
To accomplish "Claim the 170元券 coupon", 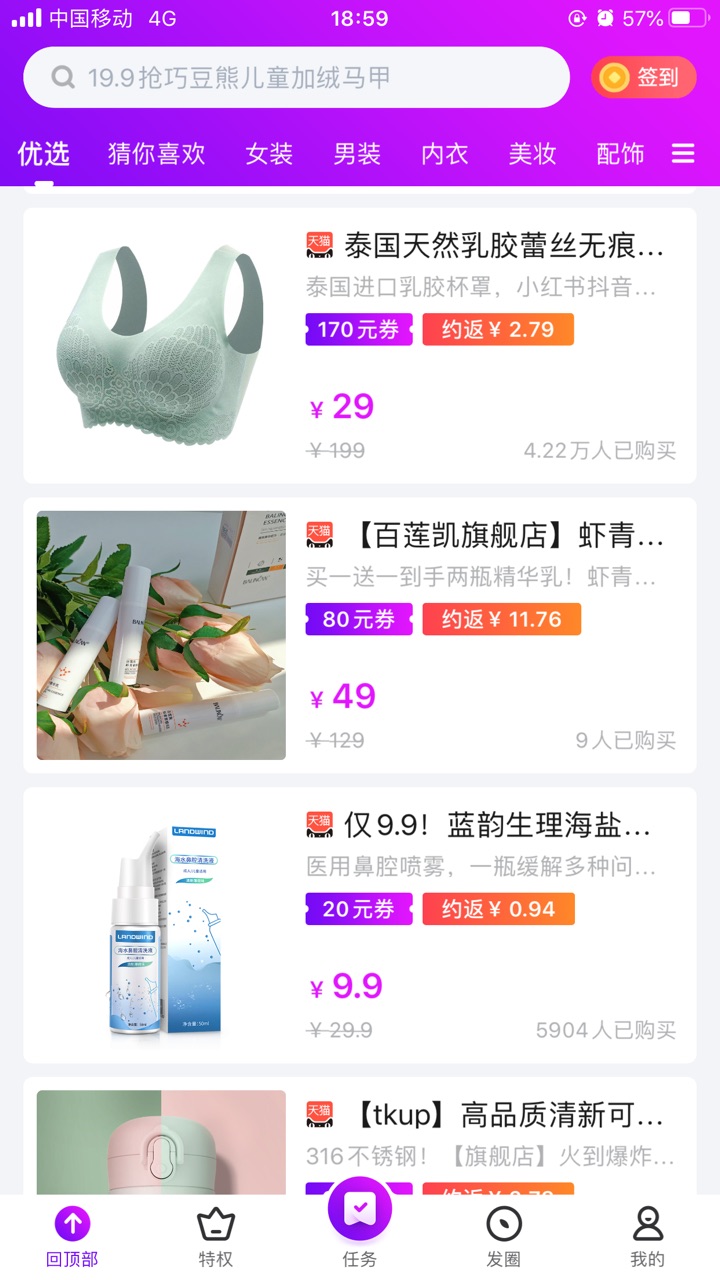I will pyautogui.click(x=359, y=329).
